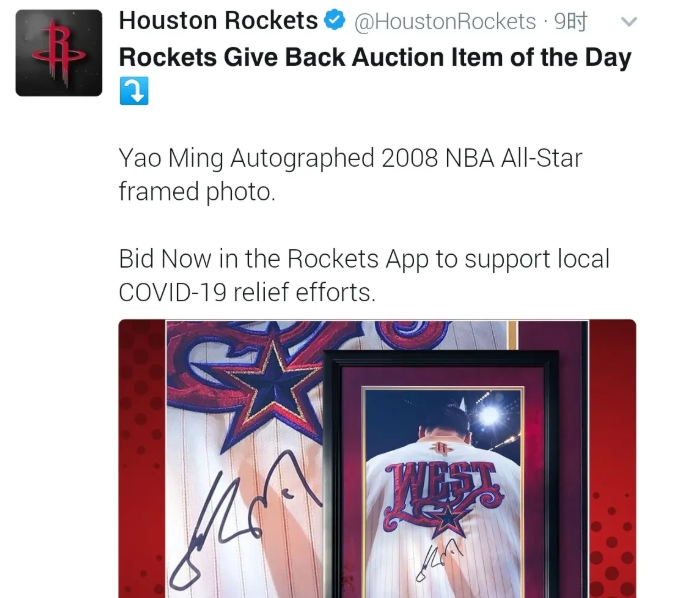
Task: Open the Houston Rockets profile avatar
Action: coord(59,53)
